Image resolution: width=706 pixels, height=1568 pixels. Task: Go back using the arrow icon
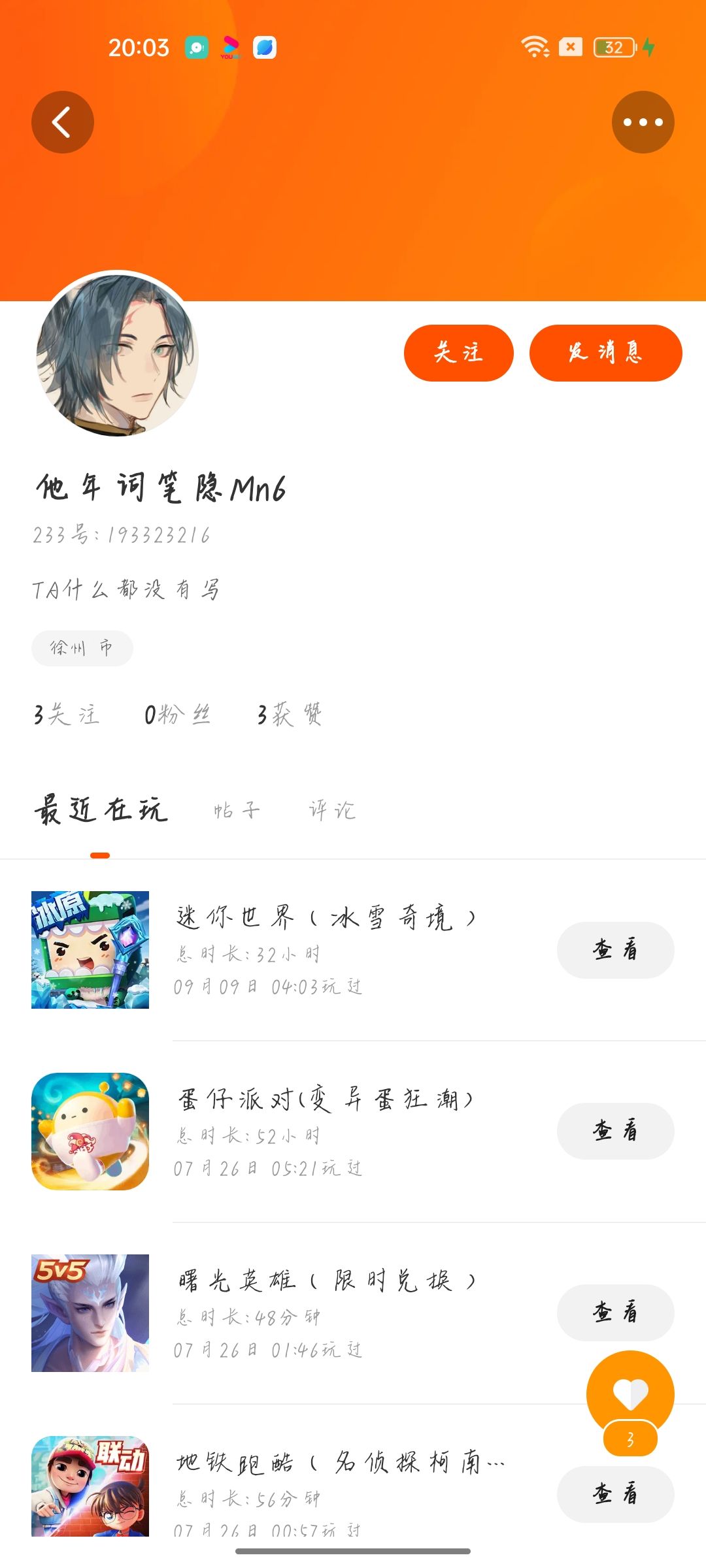pyautogui.click(x=62, y=122)
